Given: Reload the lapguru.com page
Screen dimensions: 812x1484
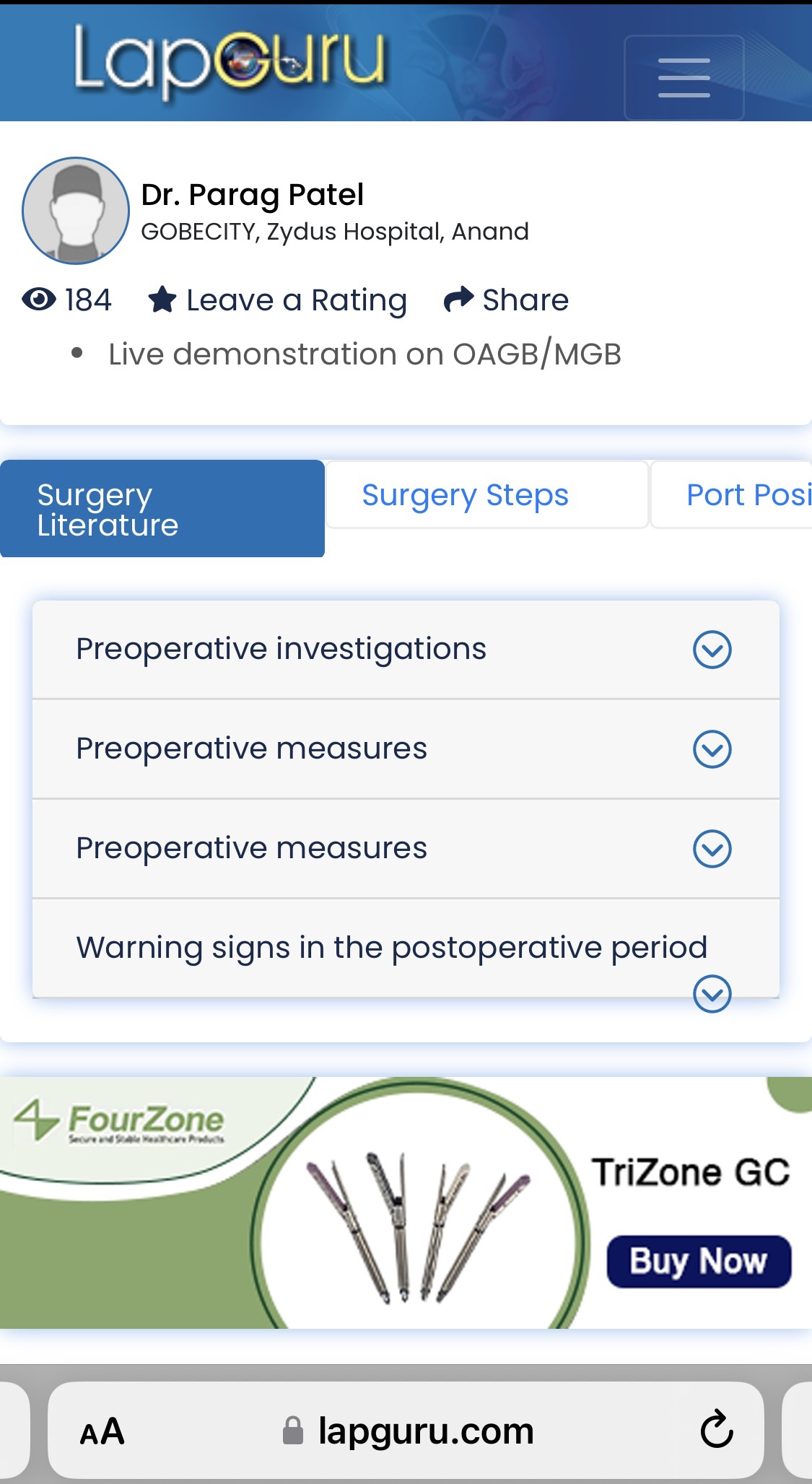Looking at the screenshot, I should (716, 1429).
